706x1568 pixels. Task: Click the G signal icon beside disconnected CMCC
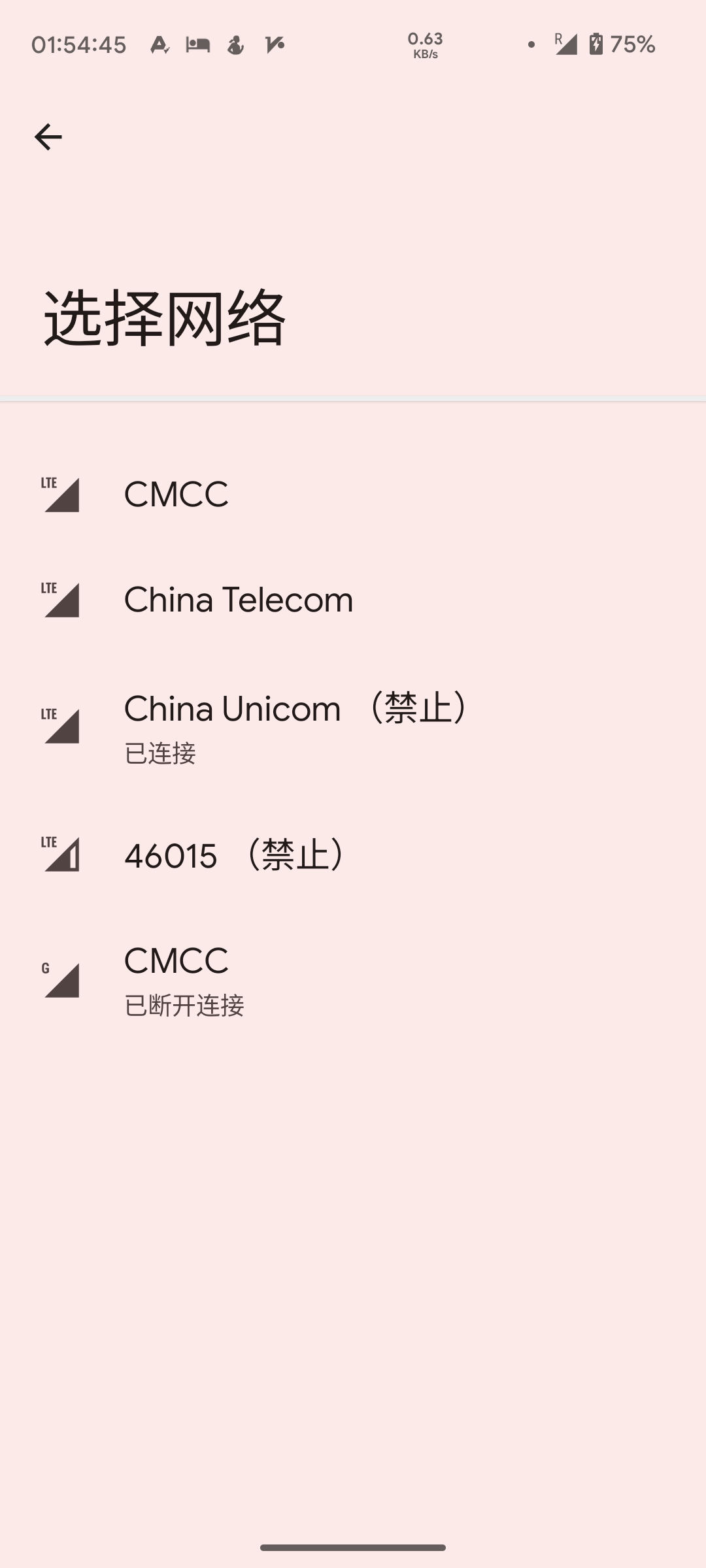(x=62, y=979)
